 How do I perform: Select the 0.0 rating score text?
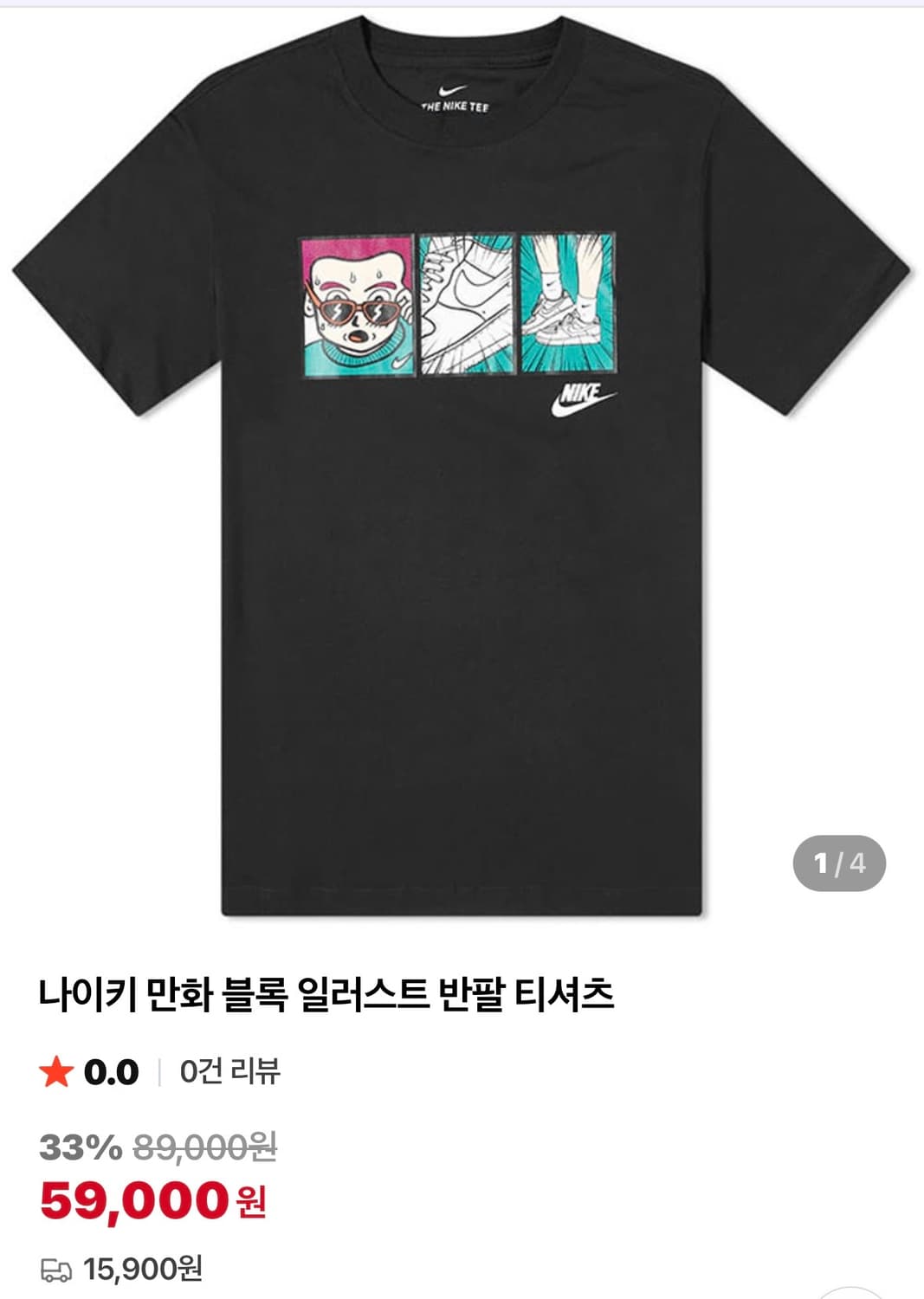pyautogui.click(x=110, y=1071)
